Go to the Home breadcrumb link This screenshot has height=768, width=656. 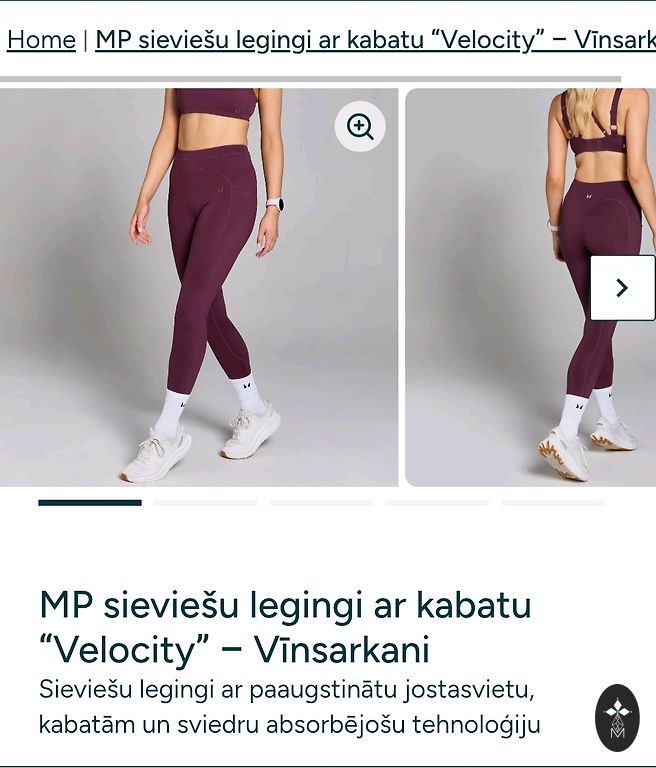point(41,40)
